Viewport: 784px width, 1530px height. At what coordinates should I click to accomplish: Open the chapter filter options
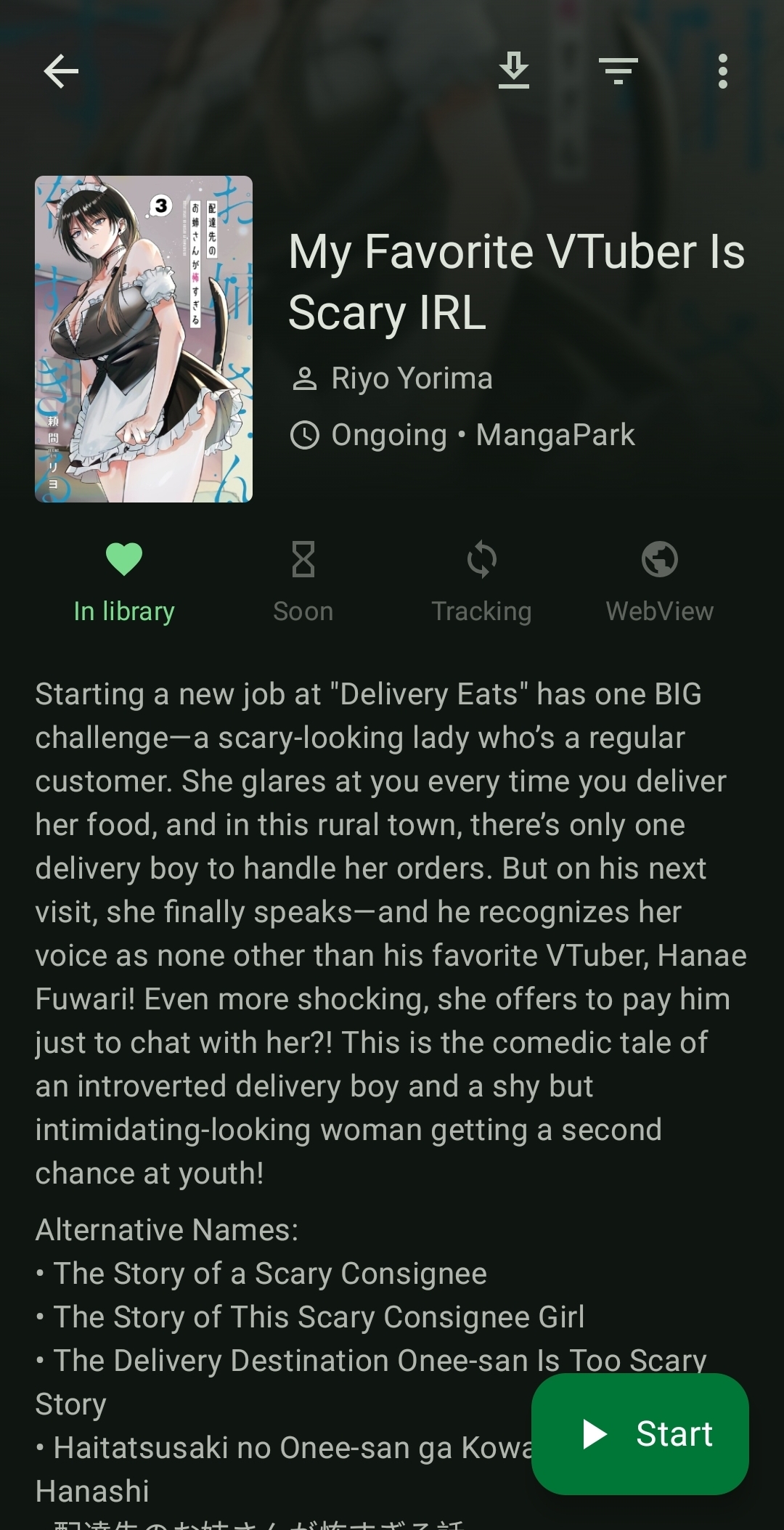618,71
